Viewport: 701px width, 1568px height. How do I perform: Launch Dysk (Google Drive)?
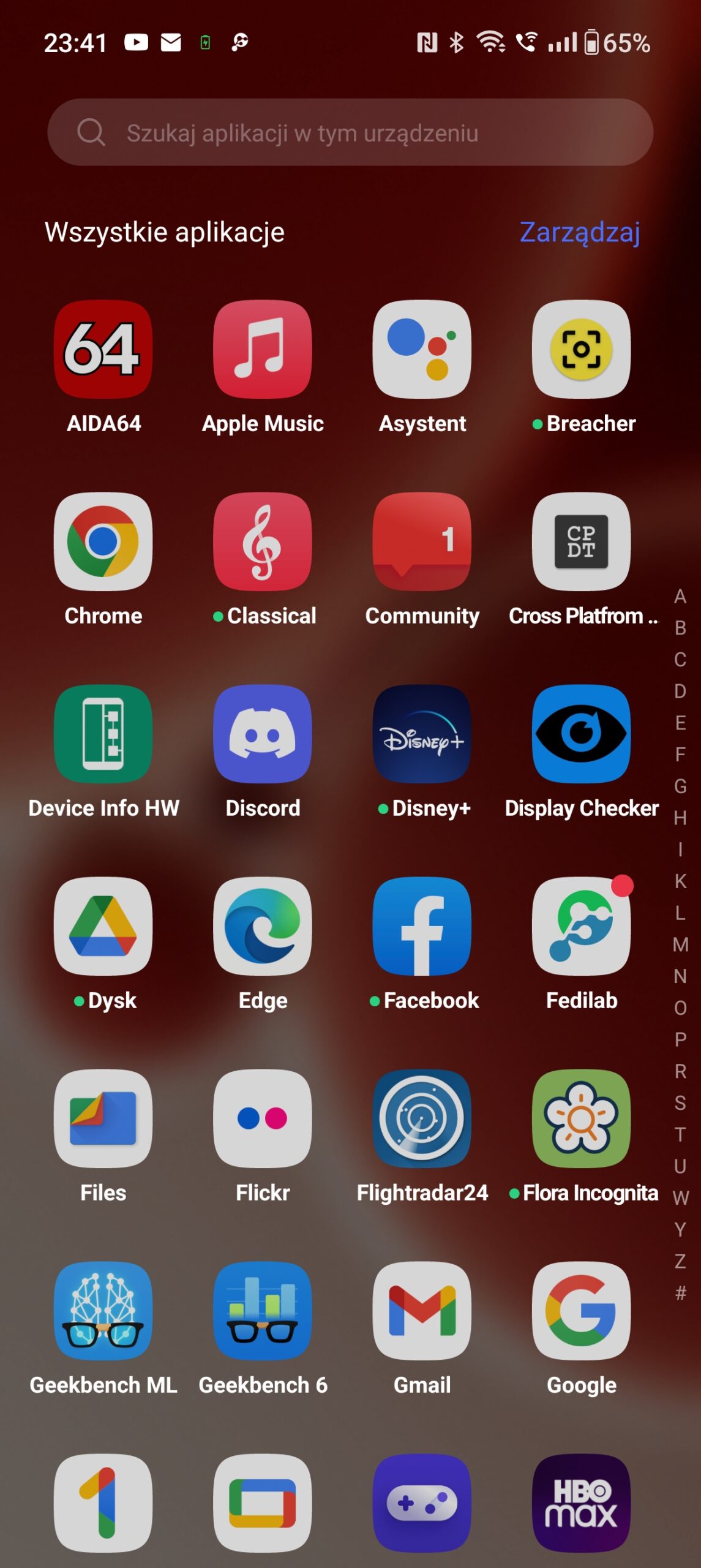103,927
